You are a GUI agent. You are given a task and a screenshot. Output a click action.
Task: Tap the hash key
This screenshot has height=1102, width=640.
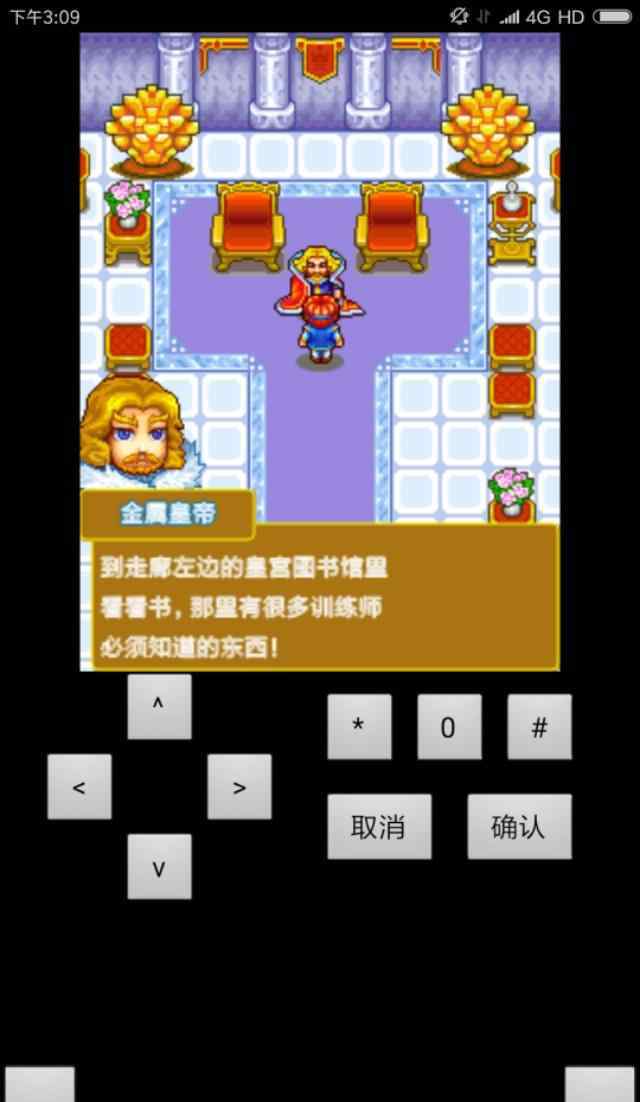point(540,727)
